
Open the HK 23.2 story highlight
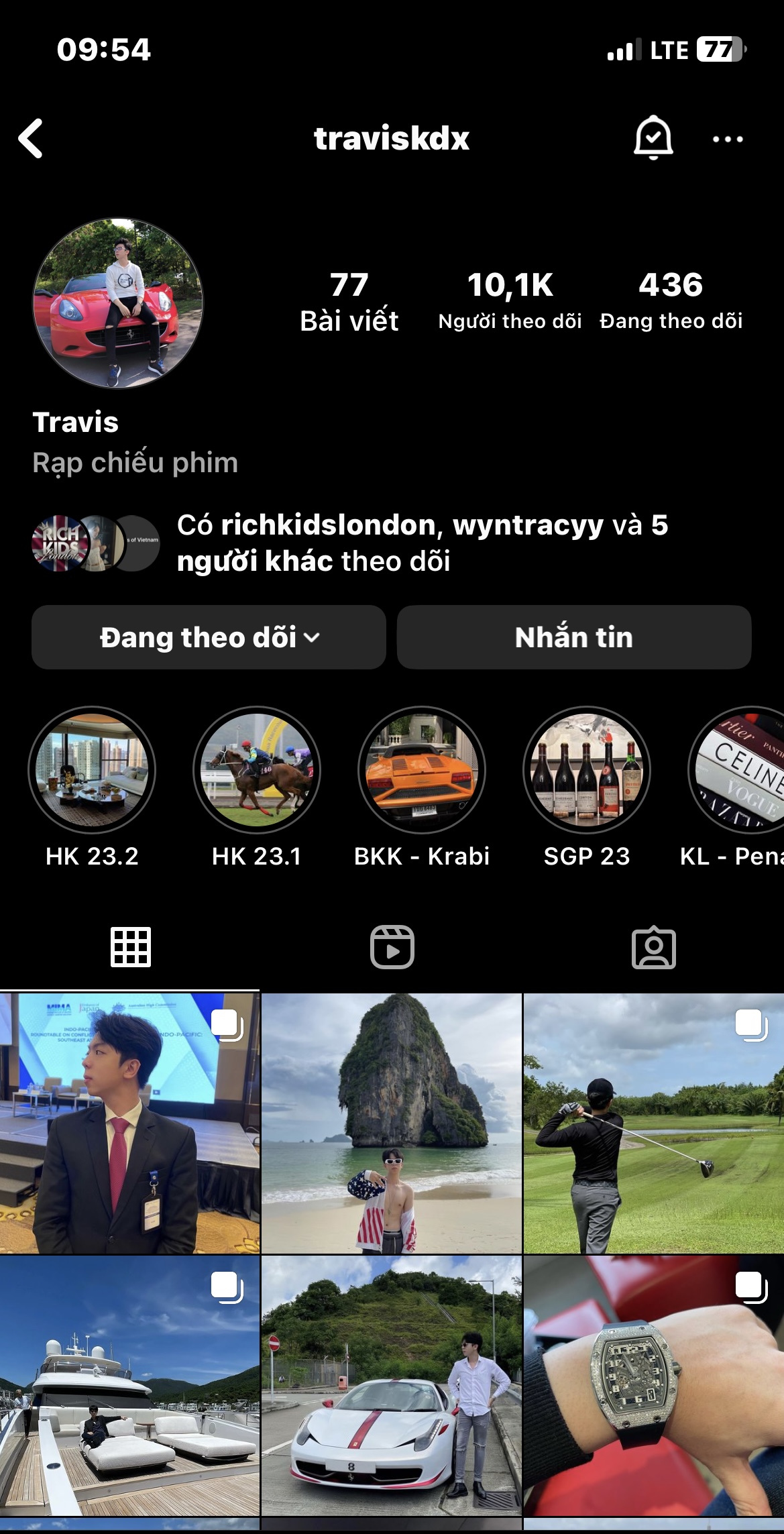coord(92,770)
